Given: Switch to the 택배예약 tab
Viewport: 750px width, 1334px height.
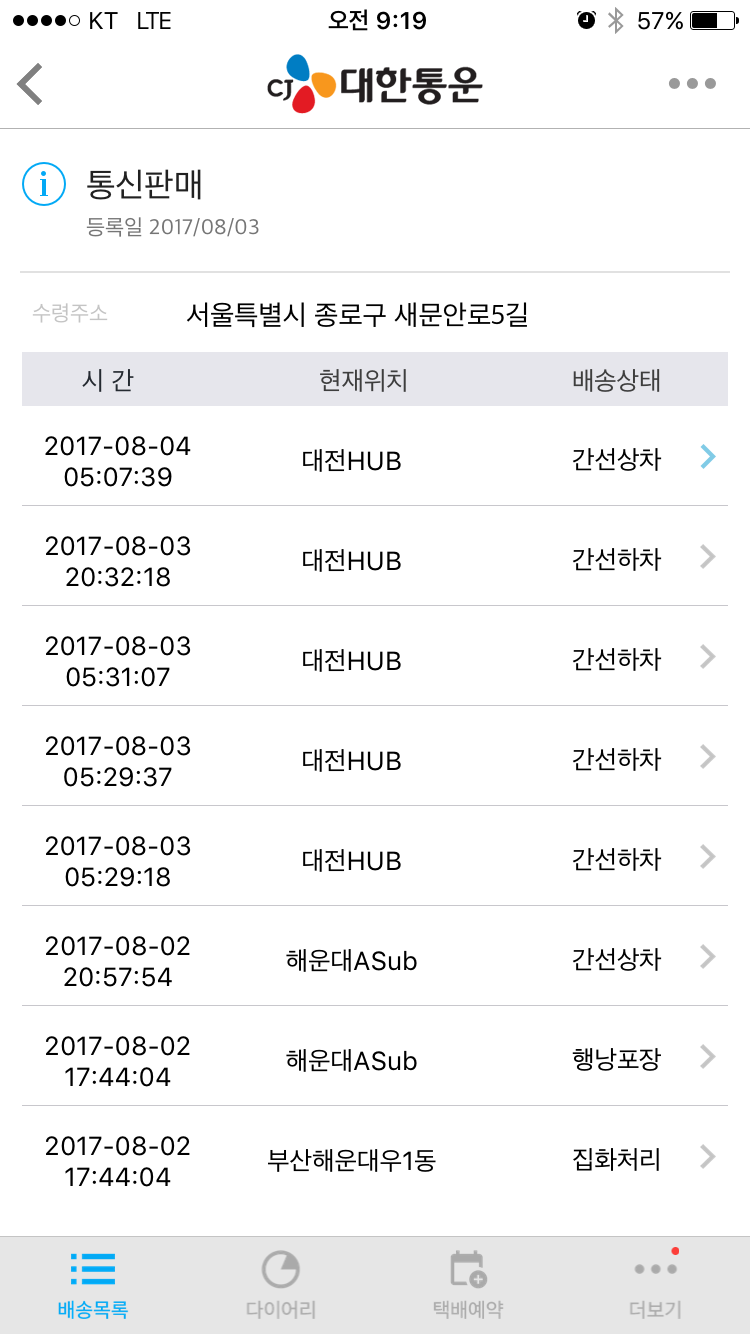Looking at the screenshot, I should [468, 1285].
